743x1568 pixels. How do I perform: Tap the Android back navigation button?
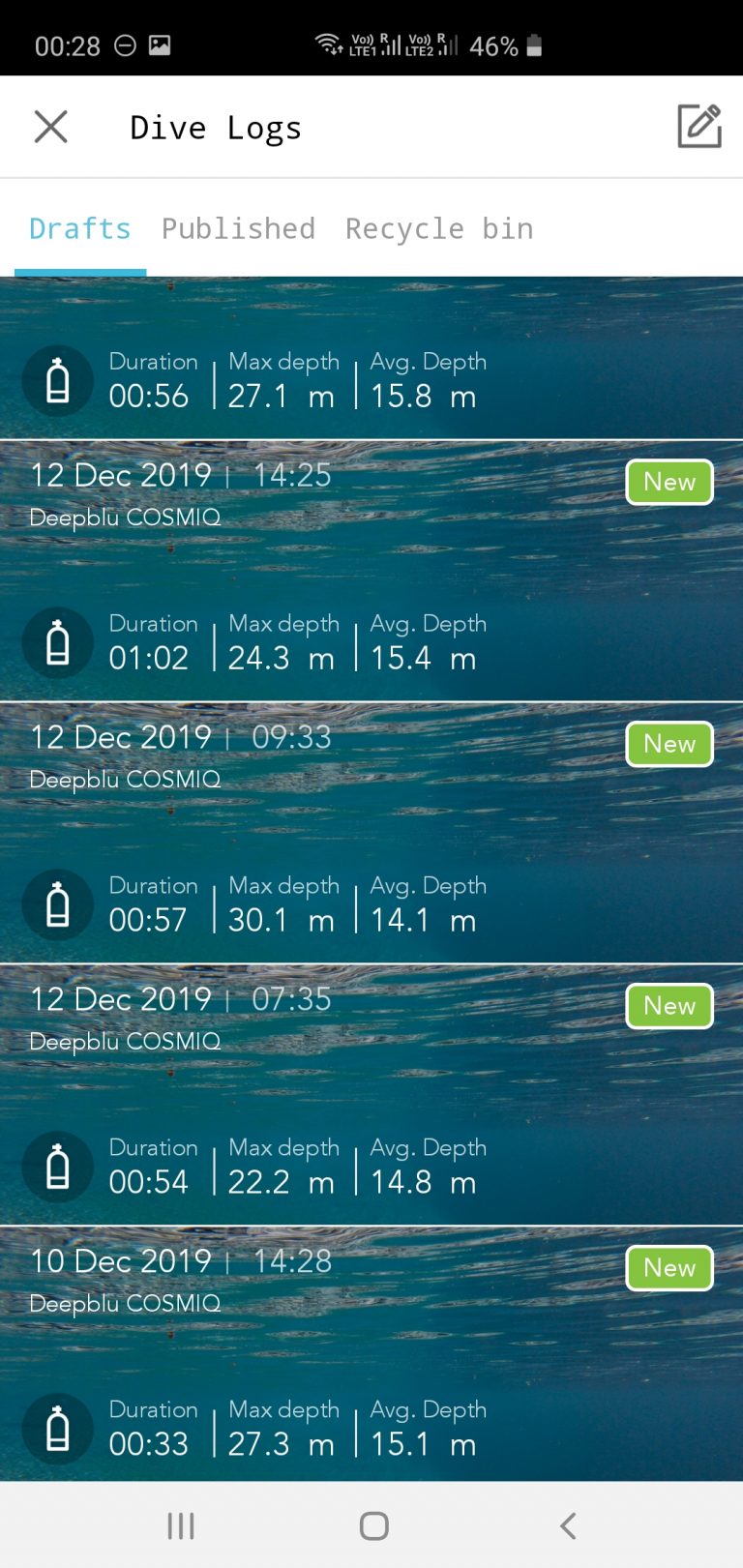567,1525
